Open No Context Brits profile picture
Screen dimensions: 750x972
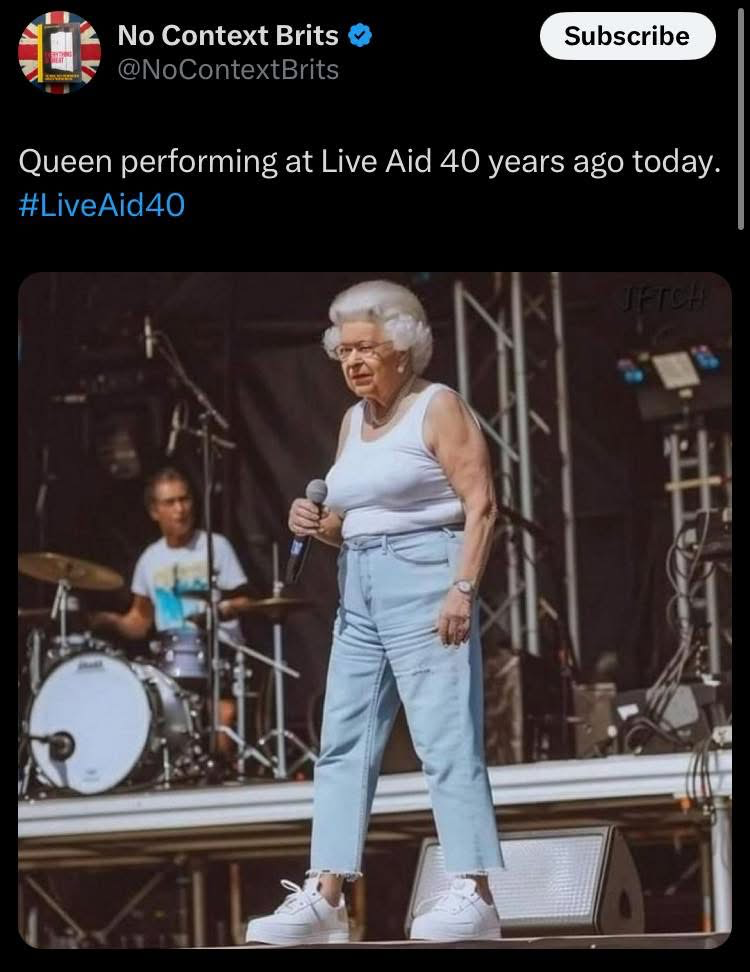pyautogui.click(x=59, y=52)
